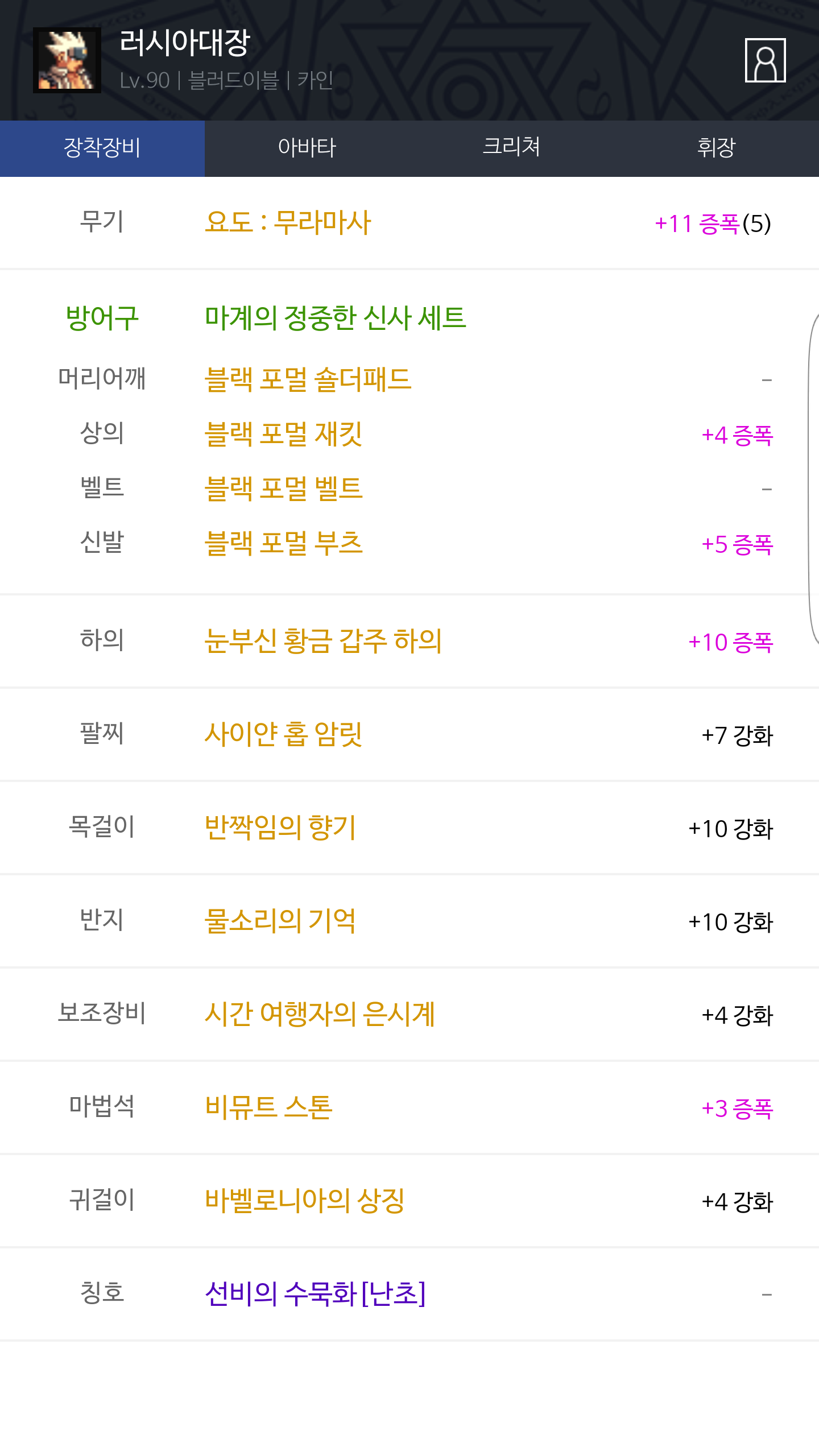Open bracelet 사이얀 홉 암릿
819x1456 pixels.
pos(283,734)
